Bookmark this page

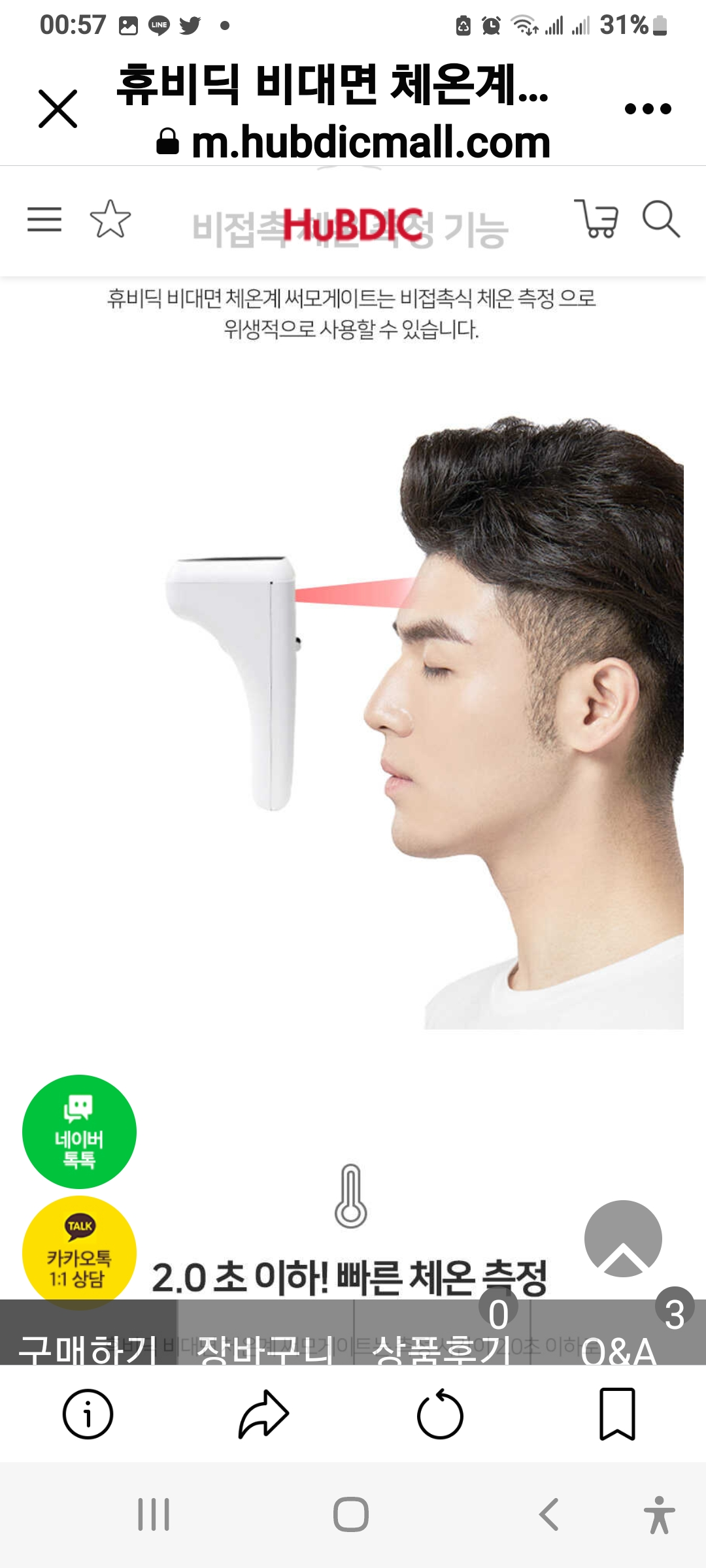click(617, 1414)
